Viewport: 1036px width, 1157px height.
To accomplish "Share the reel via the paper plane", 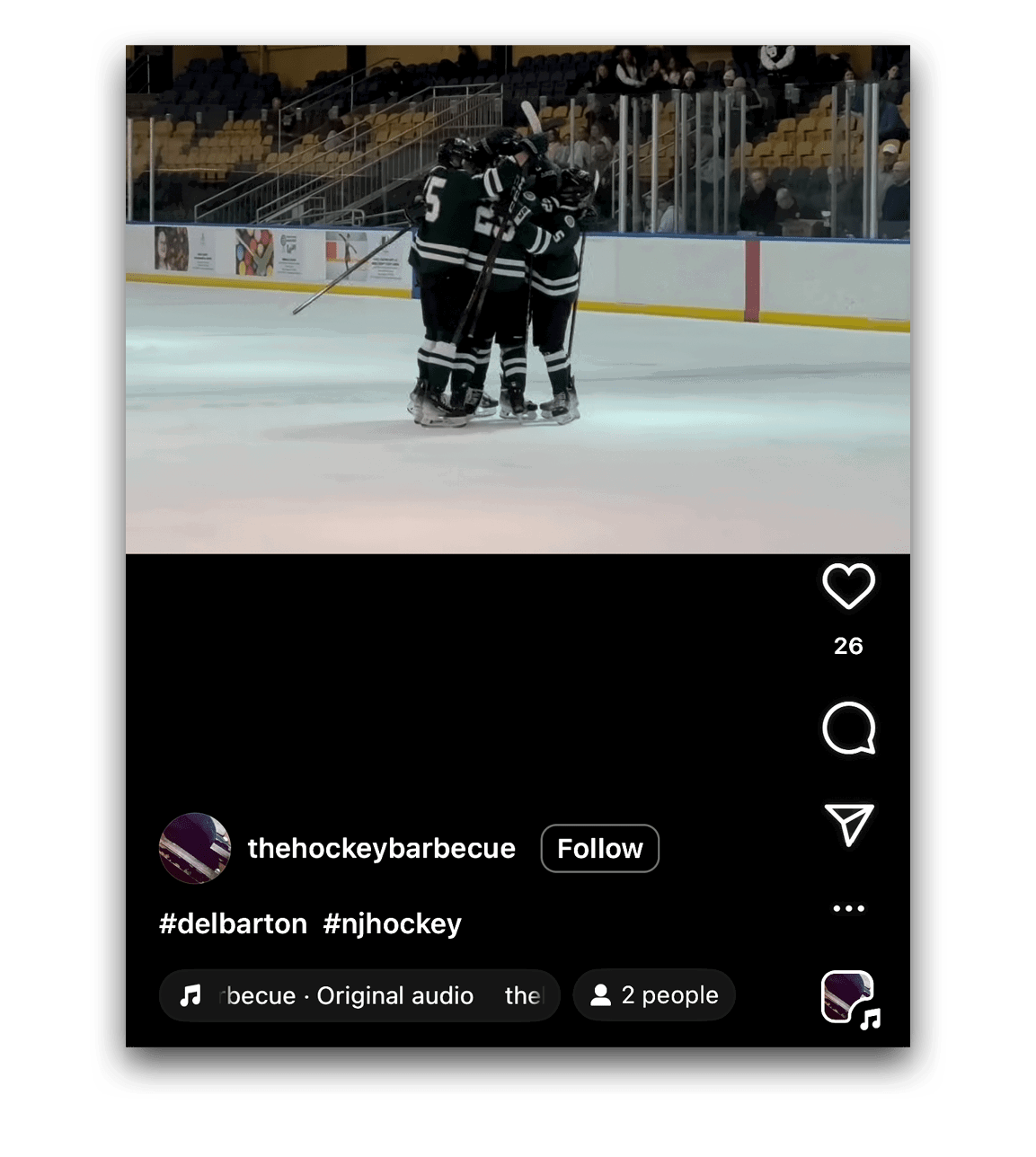I will [848, 824].
